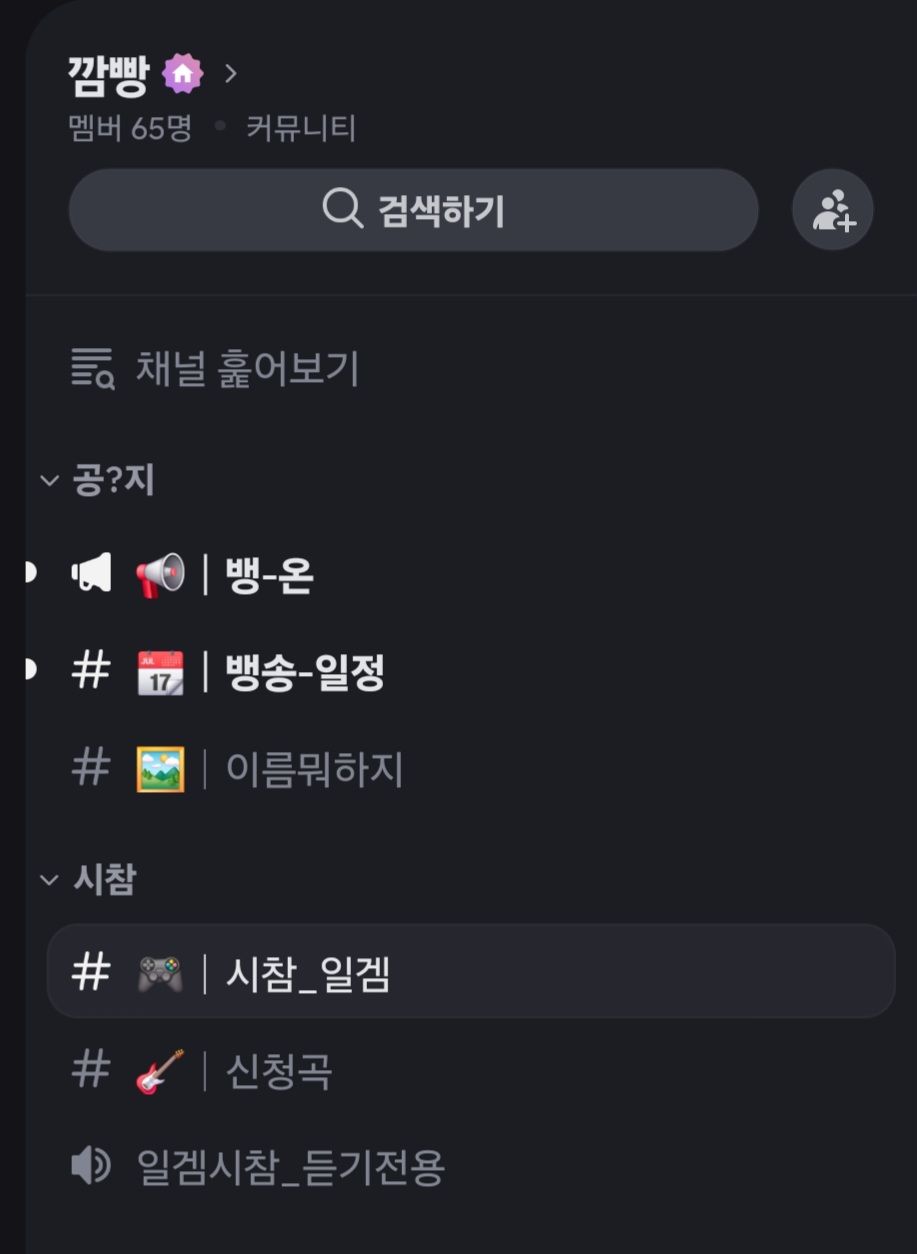Click the channel browse icon beside 채널 훑어보기
The width and height of the screenshot is (917, 1254).
[91, 370]
